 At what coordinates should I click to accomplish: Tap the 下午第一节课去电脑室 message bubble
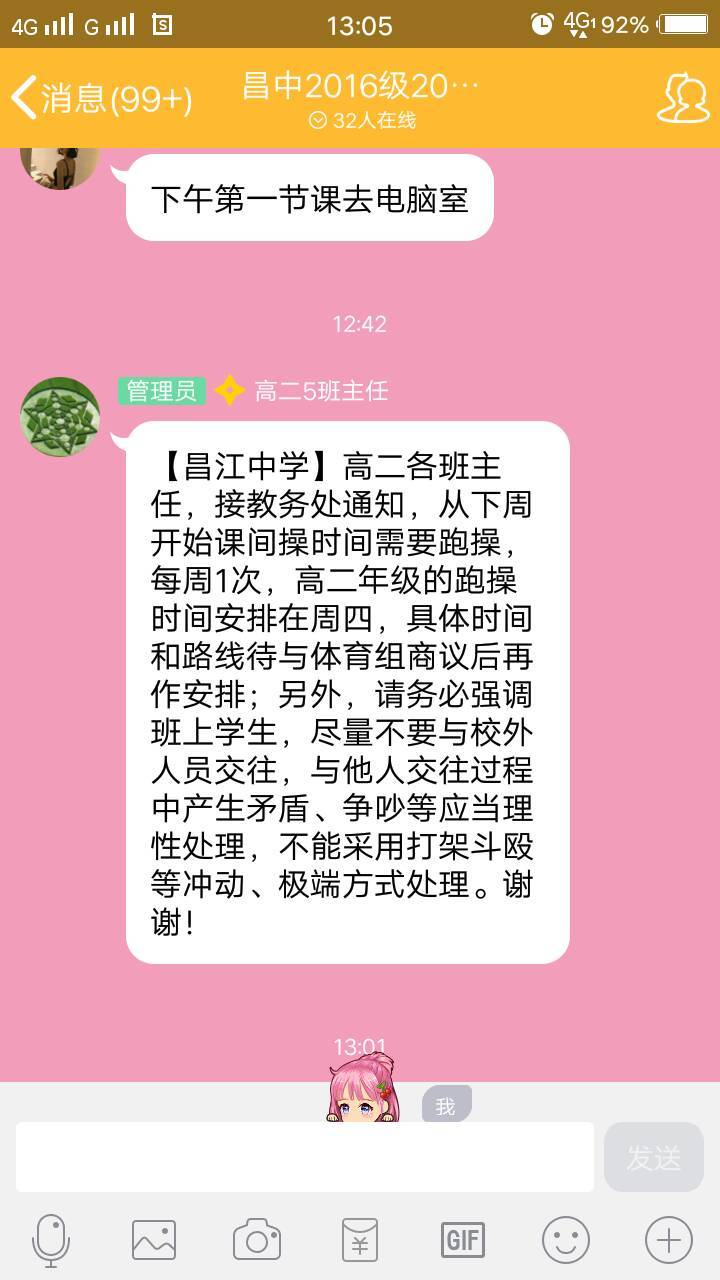pyautogui.click(x=310, y=198)
